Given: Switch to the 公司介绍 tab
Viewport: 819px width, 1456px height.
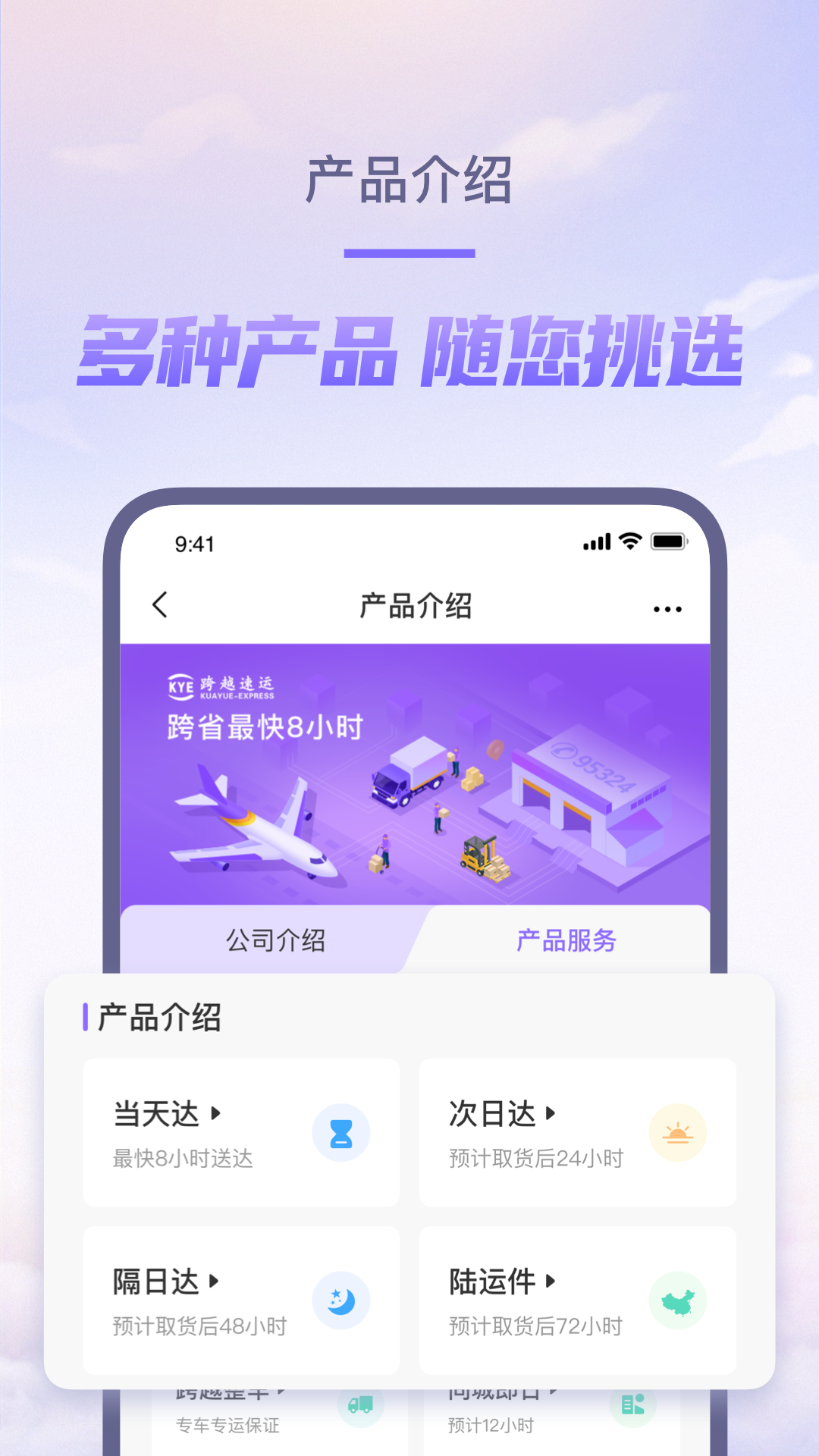Looking at the screenshot, I should (275, 940).
